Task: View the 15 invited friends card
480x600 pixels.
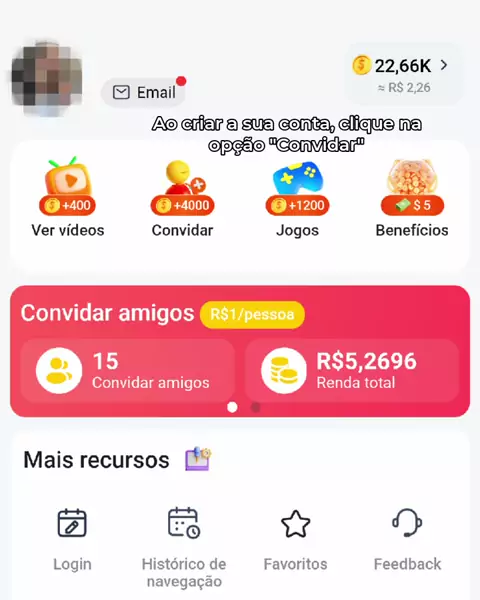Action: click(x=127, y=370)
